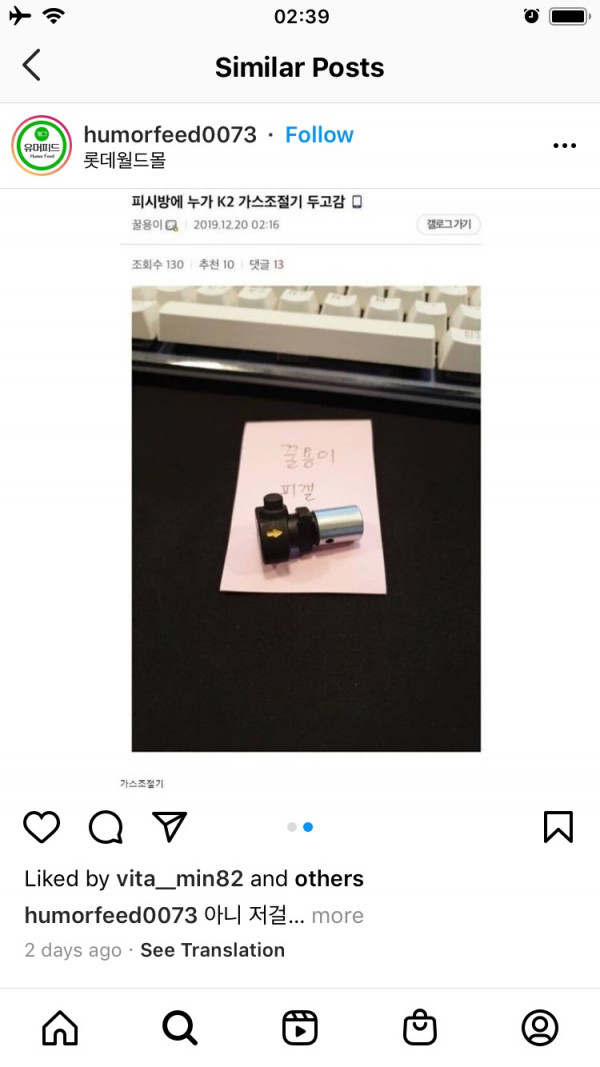Follow humorfeed0073

[x=319, y=135]
